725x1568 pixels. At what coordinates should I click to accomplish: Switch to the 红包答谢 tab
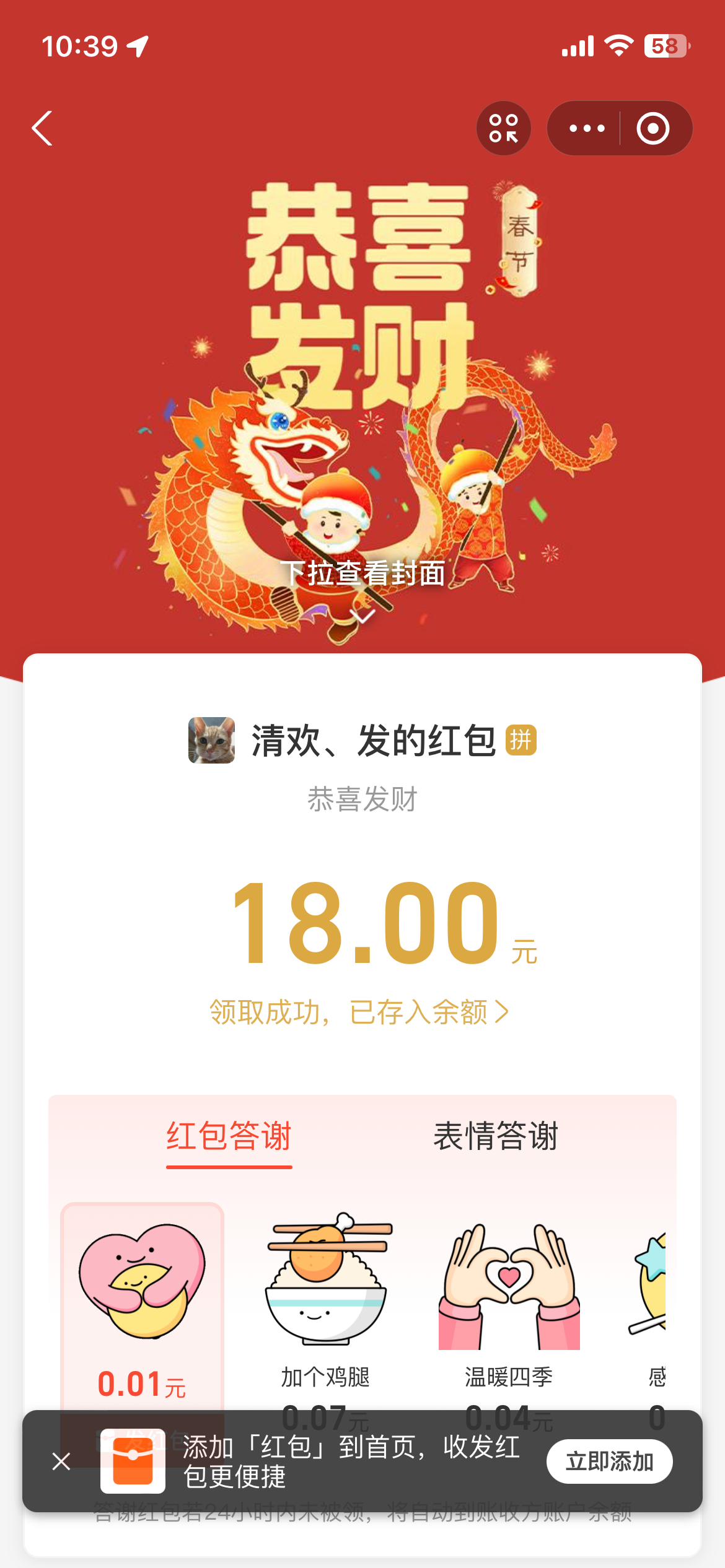point(229,1136)
